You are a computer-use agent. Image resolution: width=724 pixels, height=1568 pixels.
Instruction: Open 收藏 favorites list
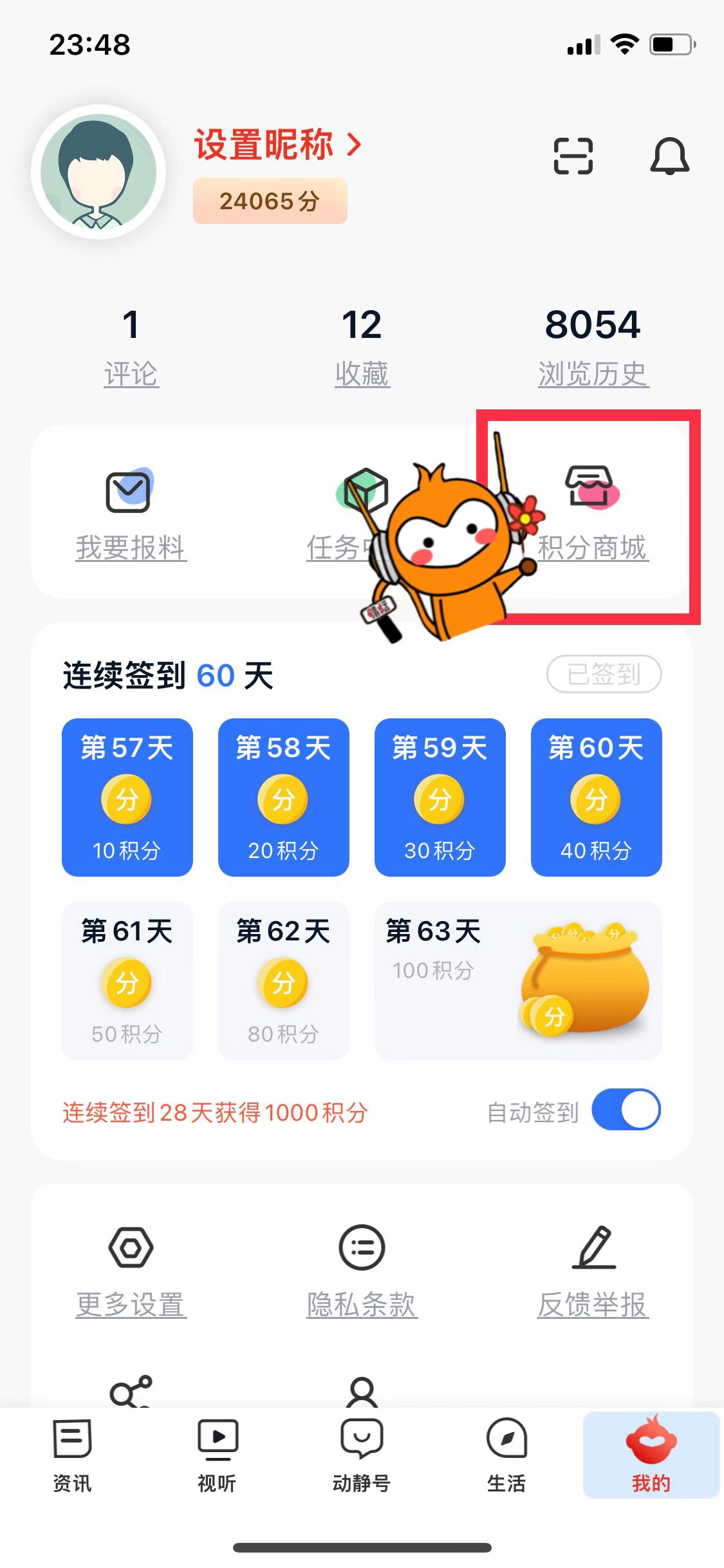(x=362, y=348)
